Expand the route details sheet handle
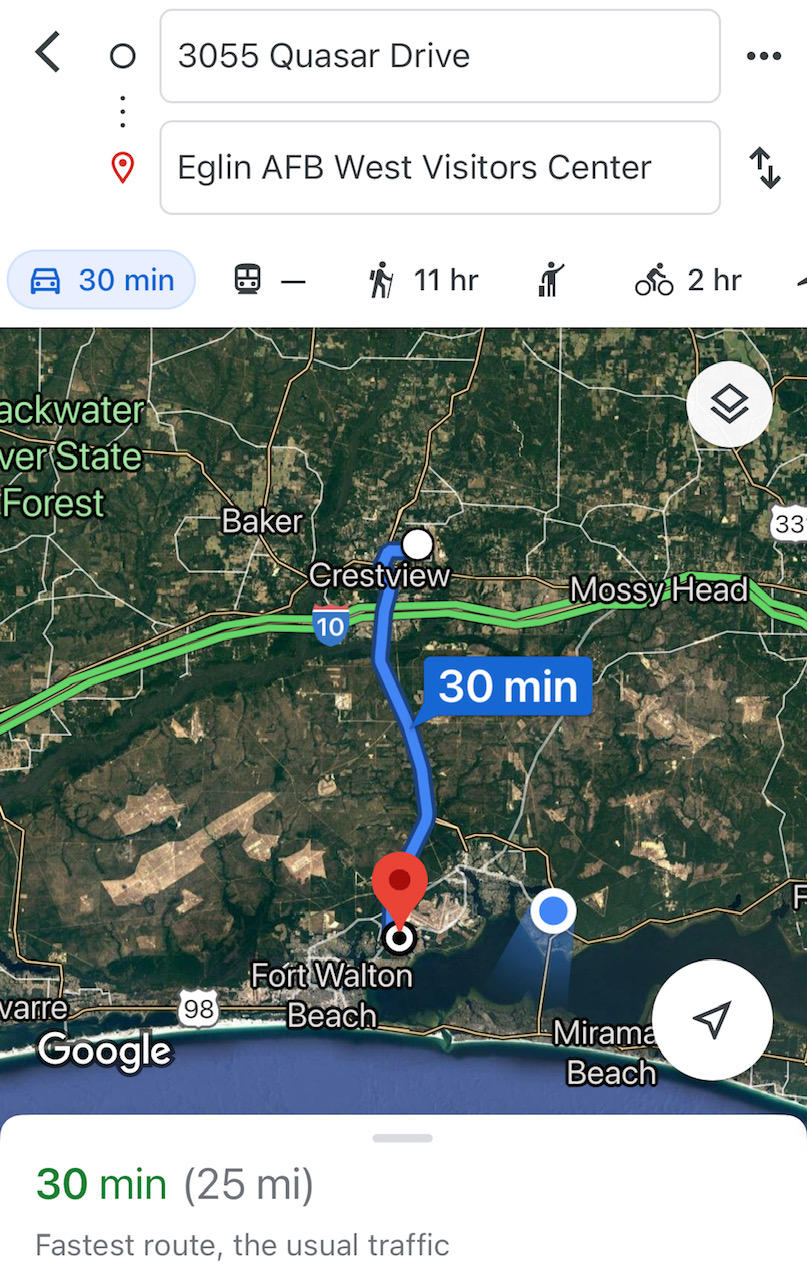The width and height of the screenshot is (807, 1280). (402, 1138)
